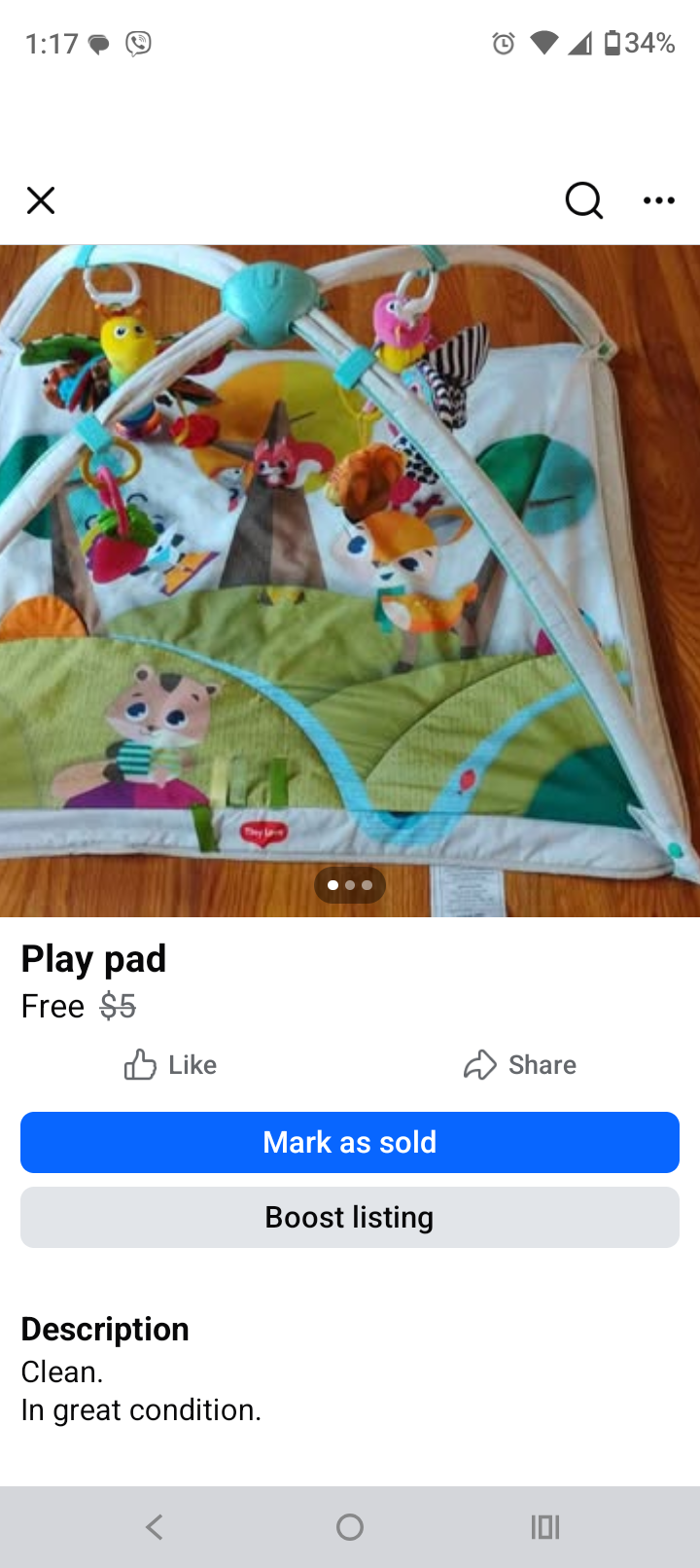Close the Play pad listing

(x=41, y=200)
